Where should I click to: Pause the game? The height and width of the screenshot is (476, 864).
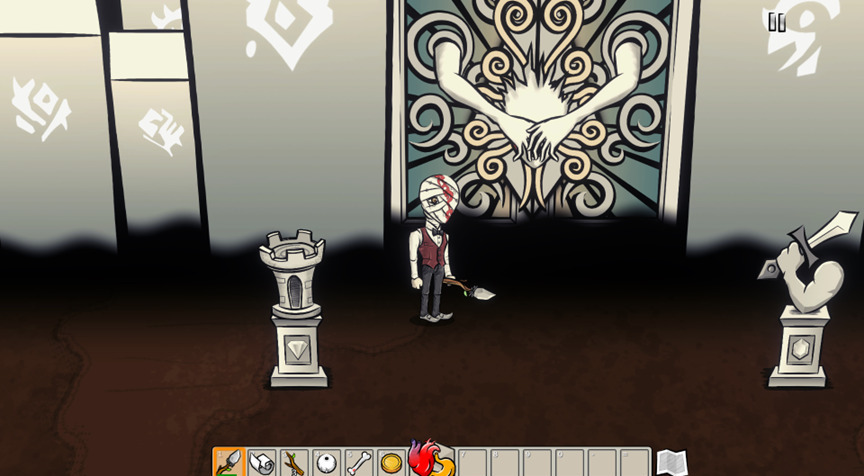[x=776, y=22]
